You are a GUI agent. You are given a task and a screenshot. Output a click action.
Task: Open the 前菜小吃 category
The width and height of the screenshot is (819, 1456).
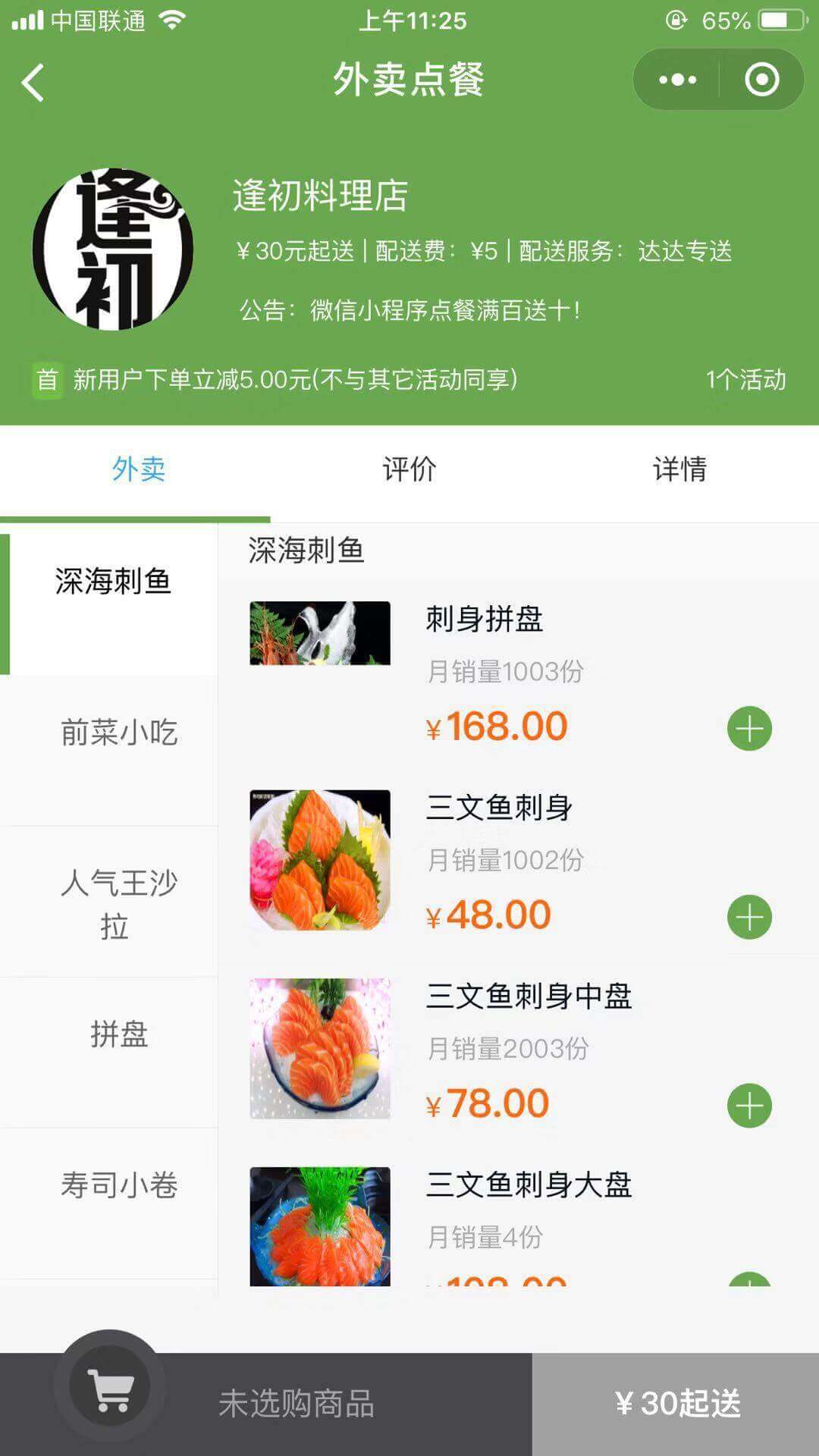point(118,733)
